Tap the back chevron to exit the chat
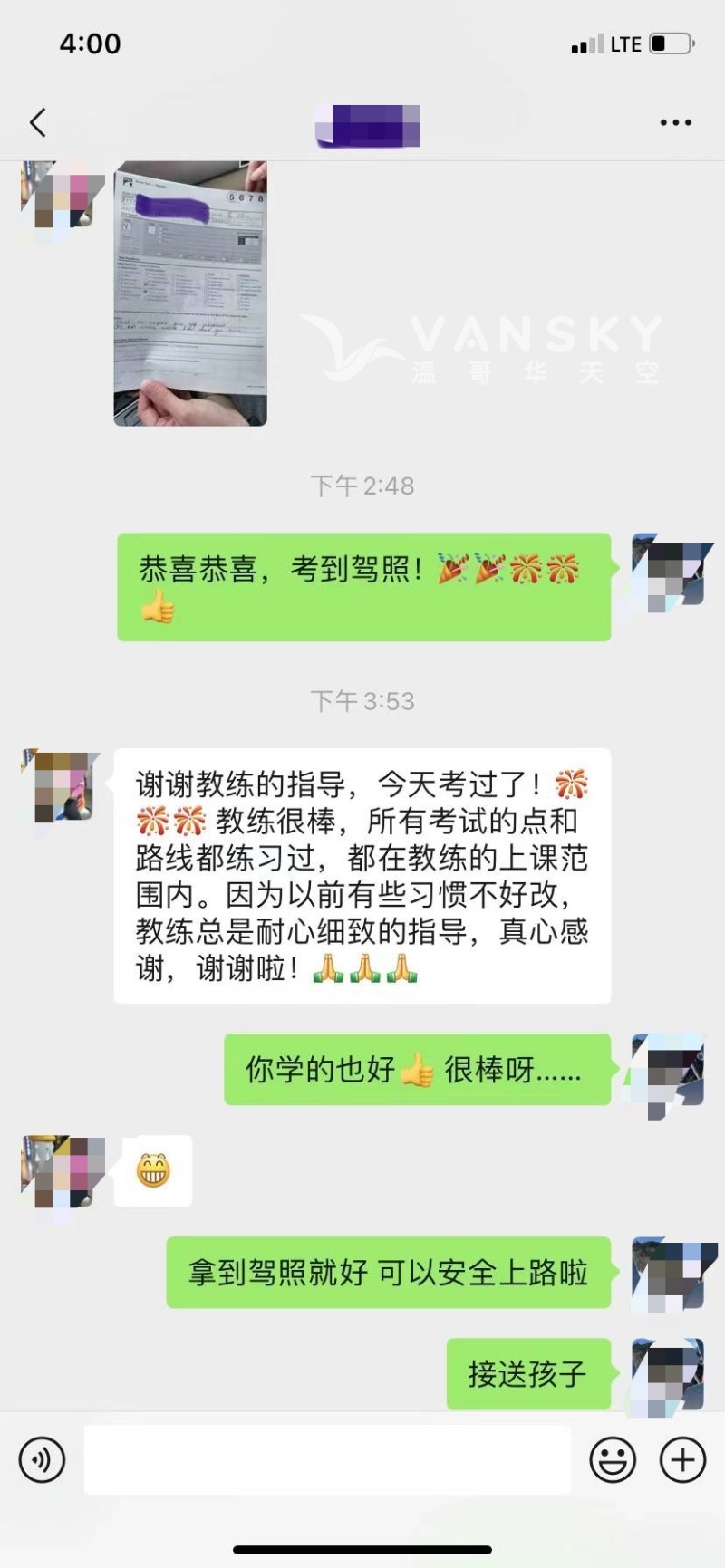Screen dimensions: 725x1568 [36, 122]
